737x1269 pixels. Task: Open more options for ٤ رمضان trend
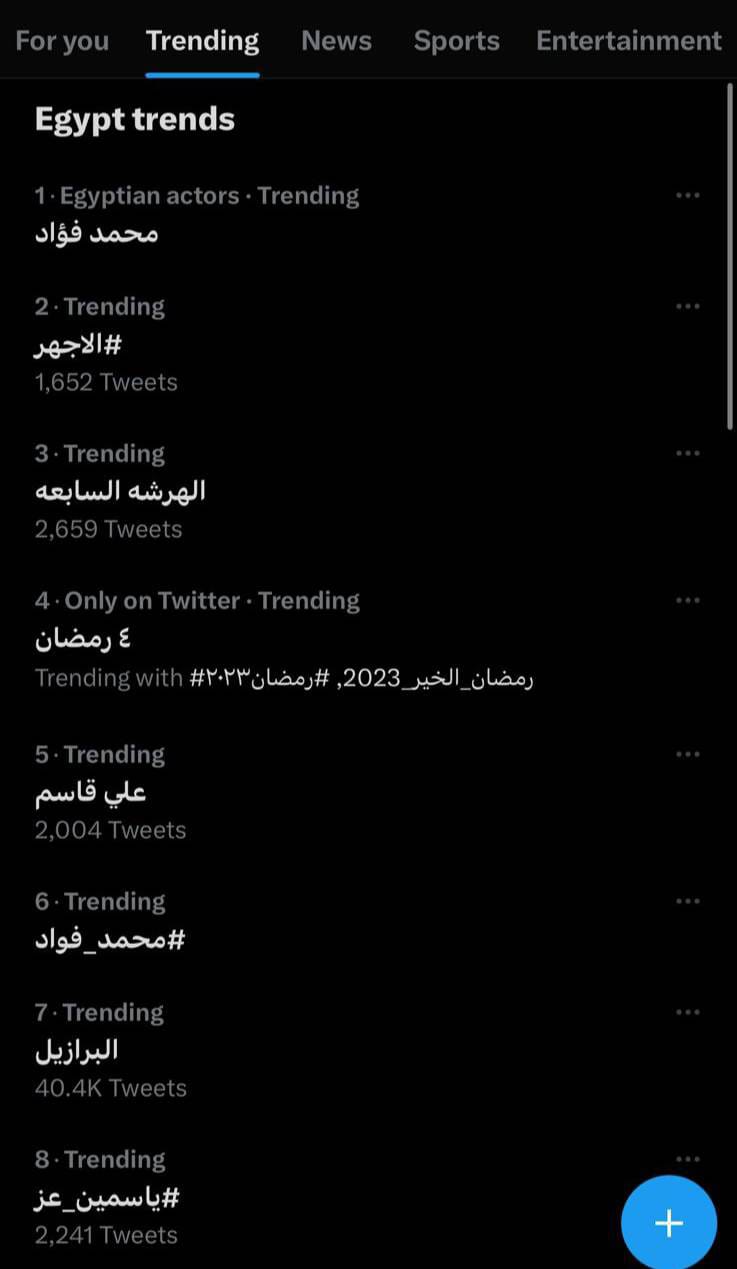coord(687,600)
